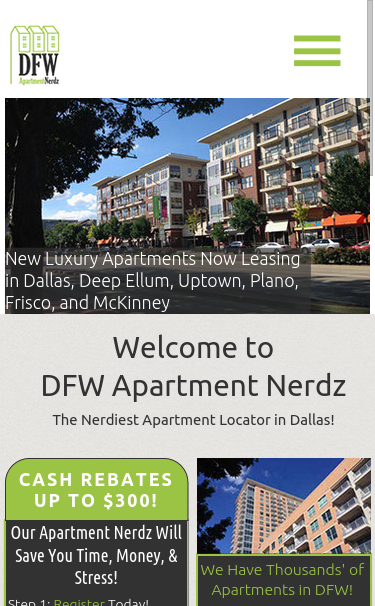The image size is (375, 606).
Task: Open the green hamburger menu
Action: coord(317,51)
